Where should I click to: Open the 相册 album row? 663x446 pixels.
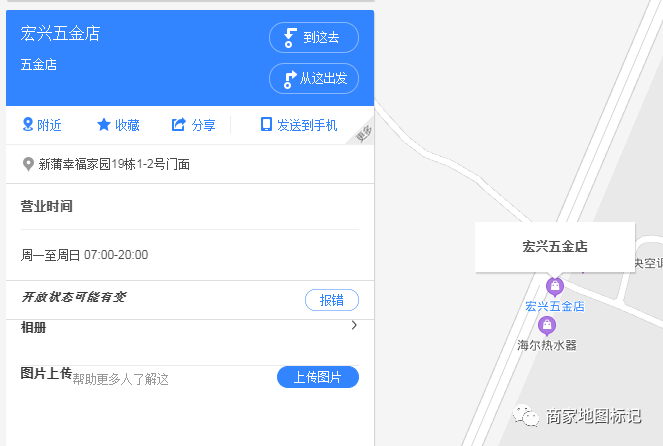pos(190,327)
